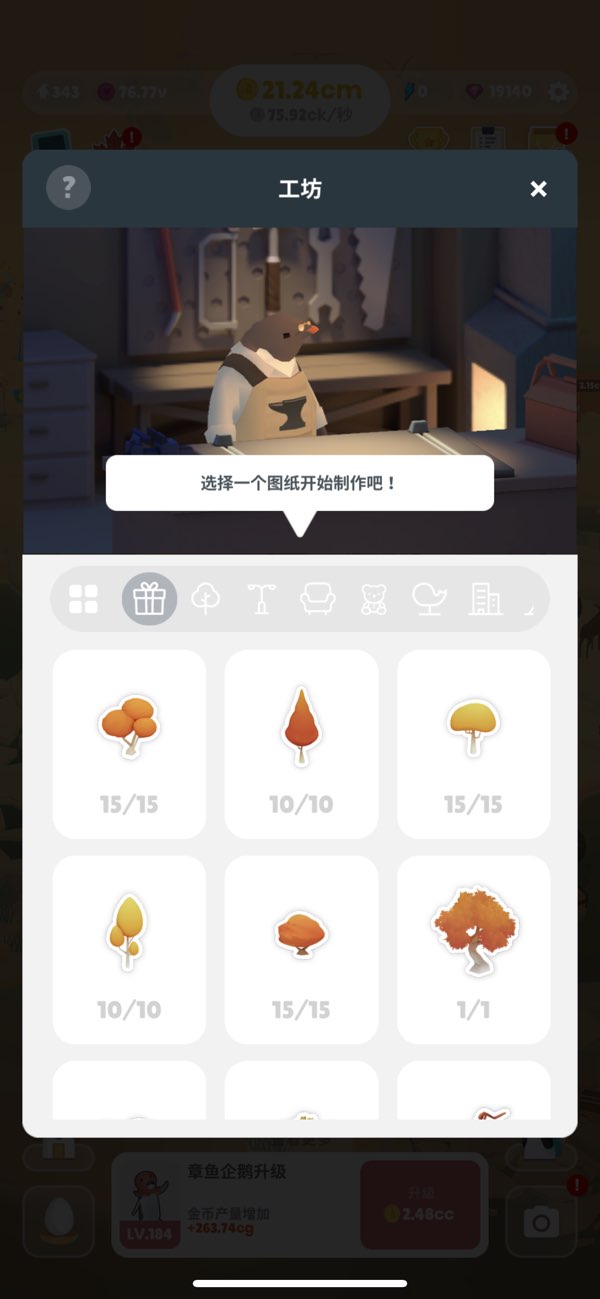Switch to the teddy bear category tab
This screenshot has width=600, height=1299.
(x=373, y=599)
